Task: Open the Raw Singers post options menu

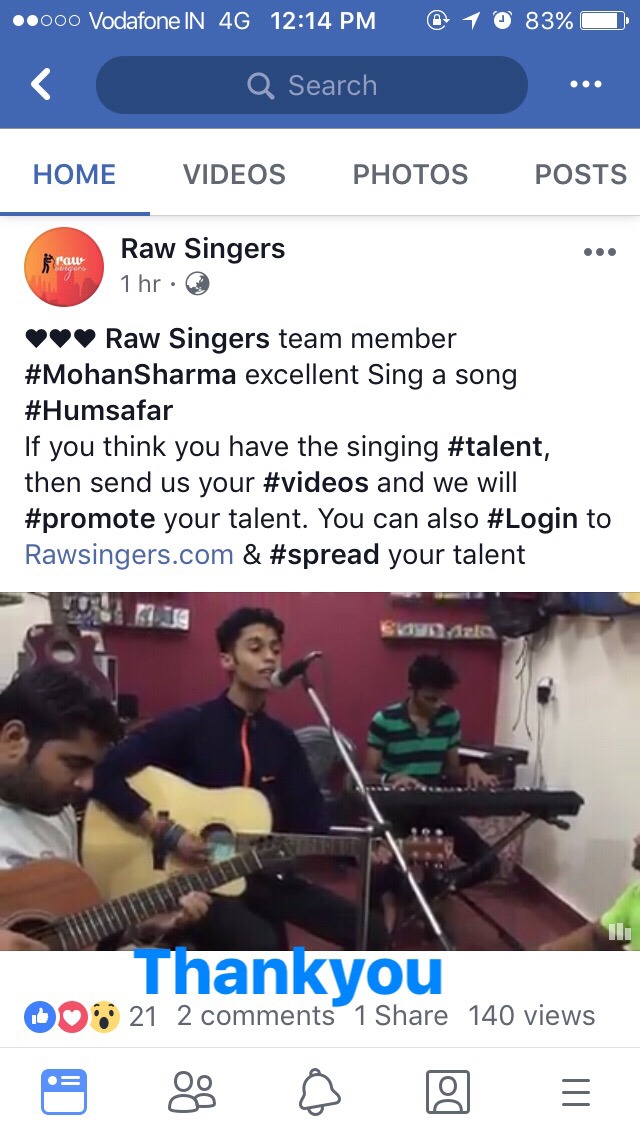Action: 599,252
